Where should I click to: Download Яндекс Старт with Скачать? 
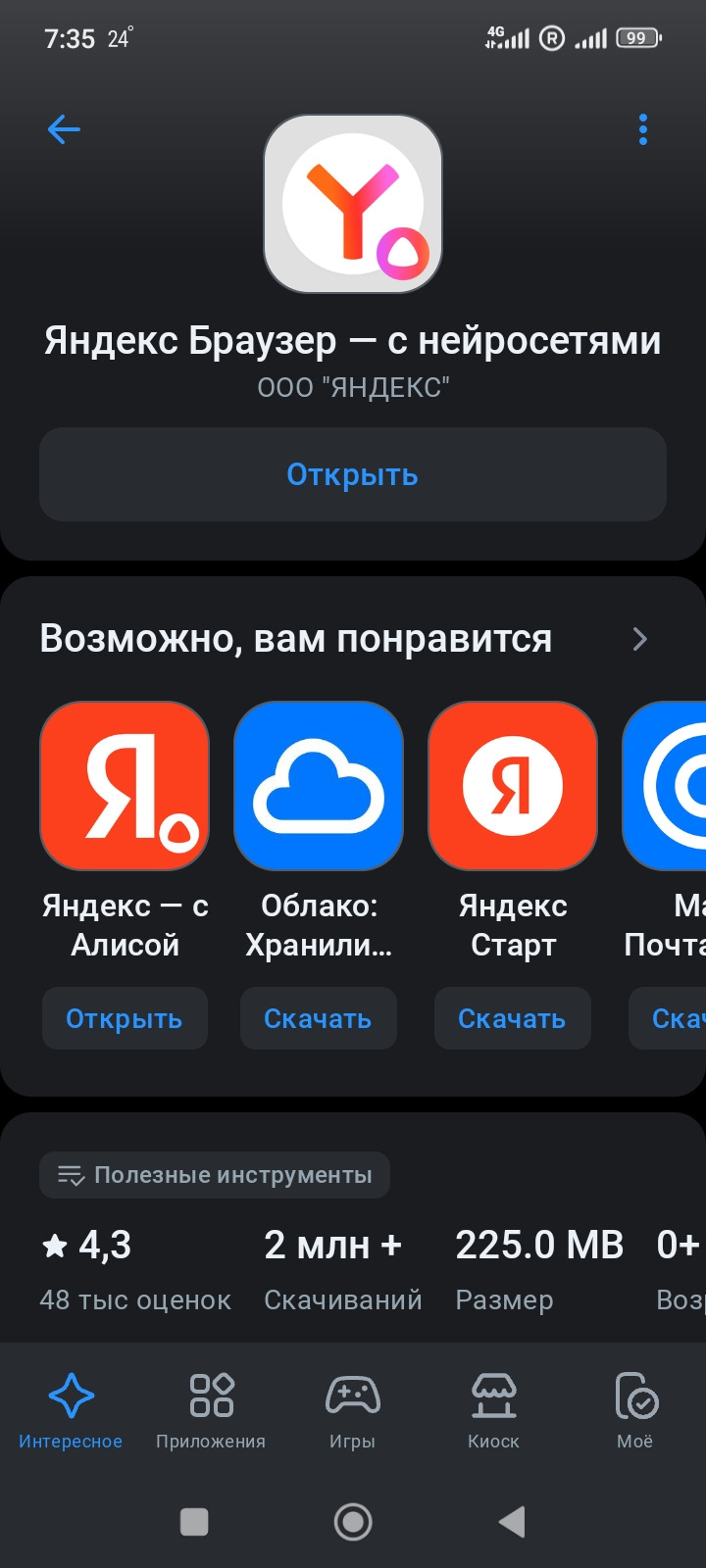click(513, 1019)
